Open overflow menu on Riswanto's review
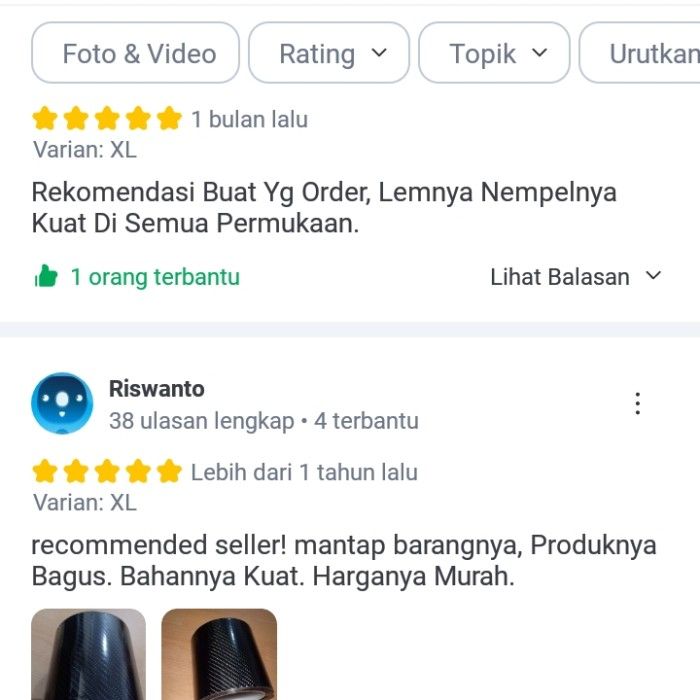 (638, 403)
